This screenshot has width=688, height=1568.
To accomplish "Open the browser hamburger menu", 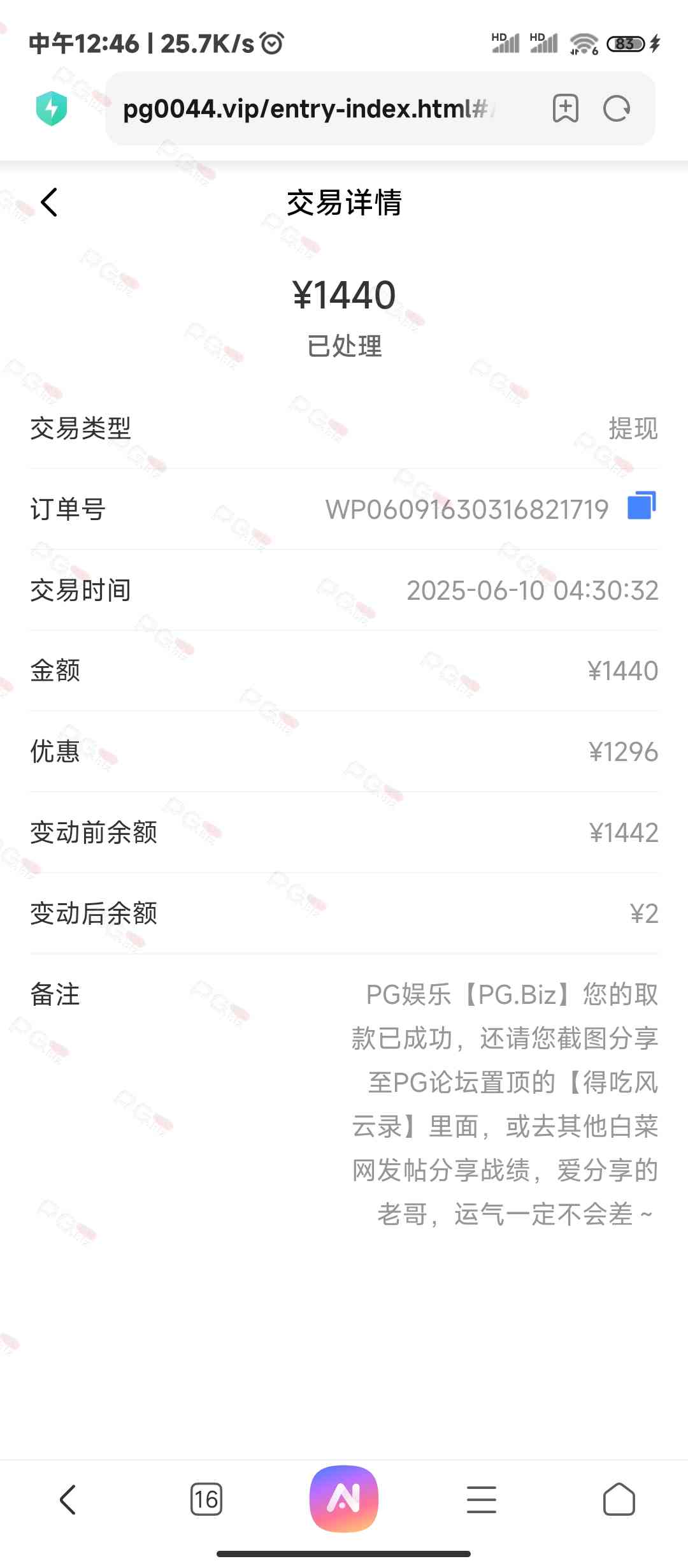I will [x=482, y=1499].
